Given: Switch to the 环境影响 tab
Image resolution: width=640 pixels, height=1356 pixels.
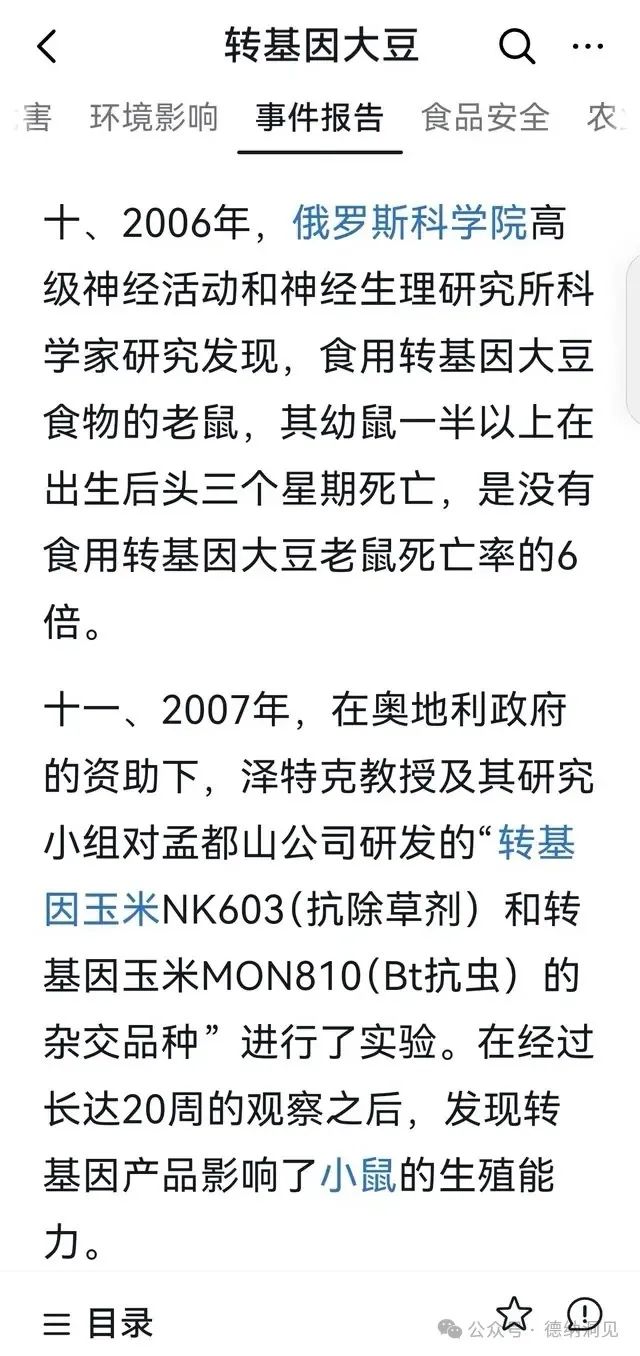Looking at the screenshot, I should pos(153,117).
